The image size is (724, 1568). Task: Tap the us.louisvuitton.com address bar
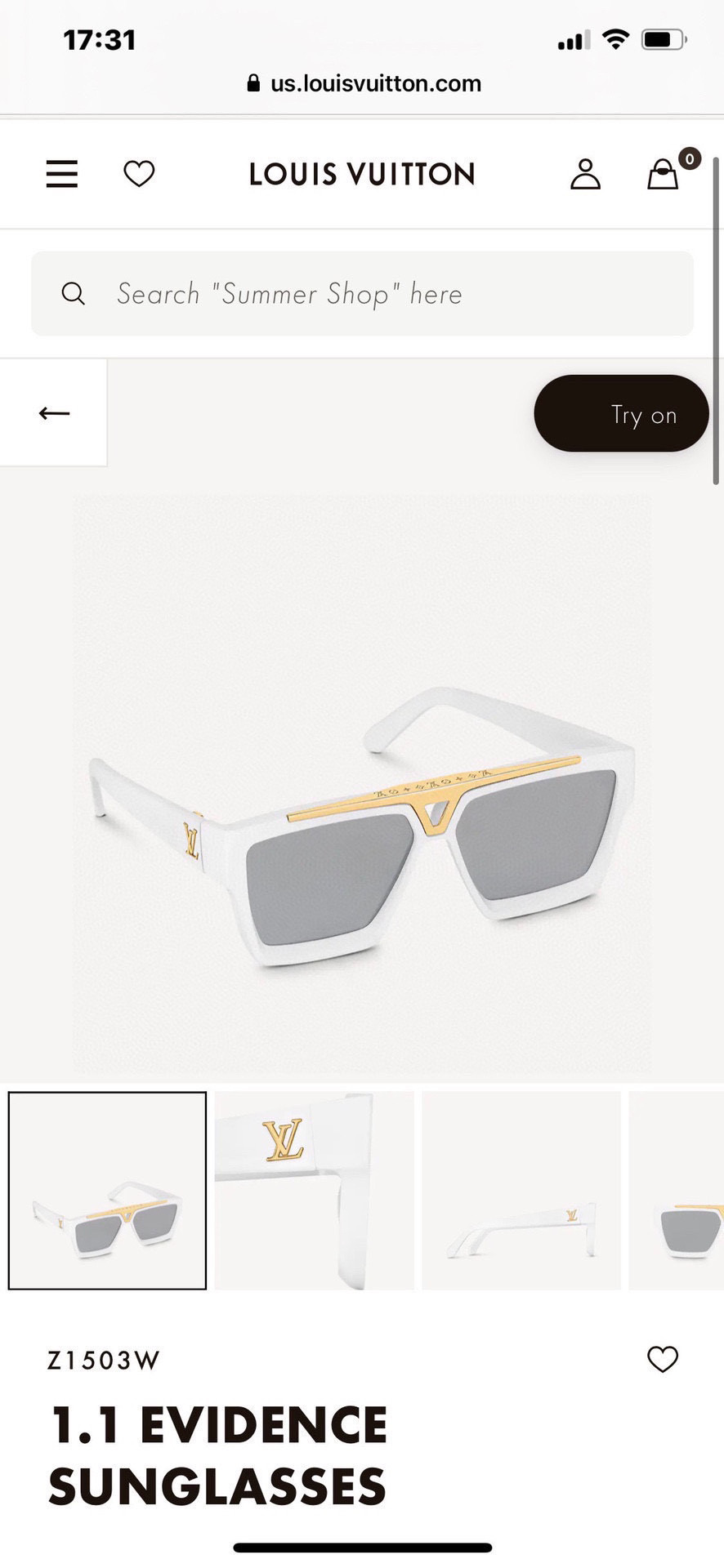(364, 83)
